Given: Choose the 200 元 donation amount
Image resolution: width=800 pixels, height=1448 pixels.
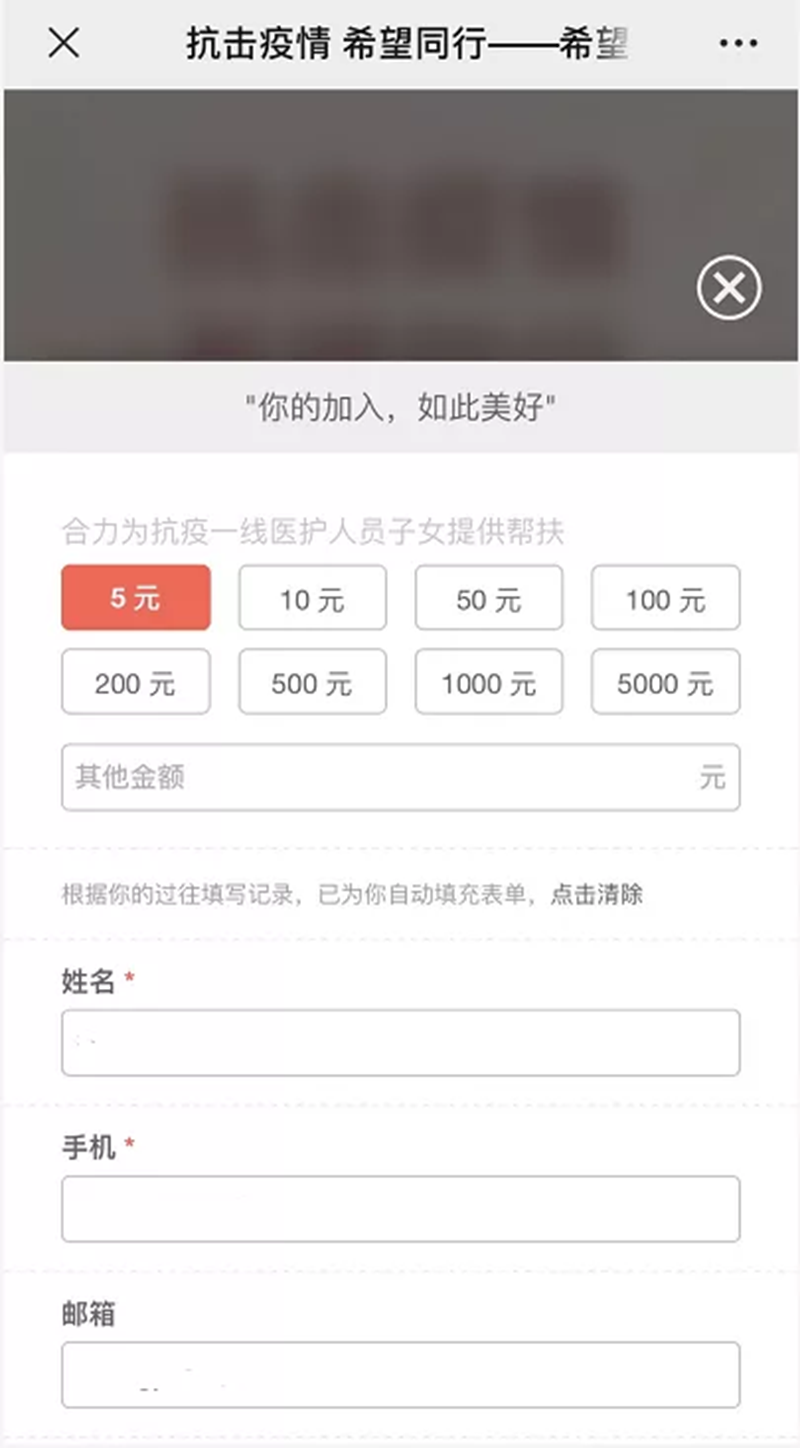Looking at the screenshot, I should [x=136, y=682].
